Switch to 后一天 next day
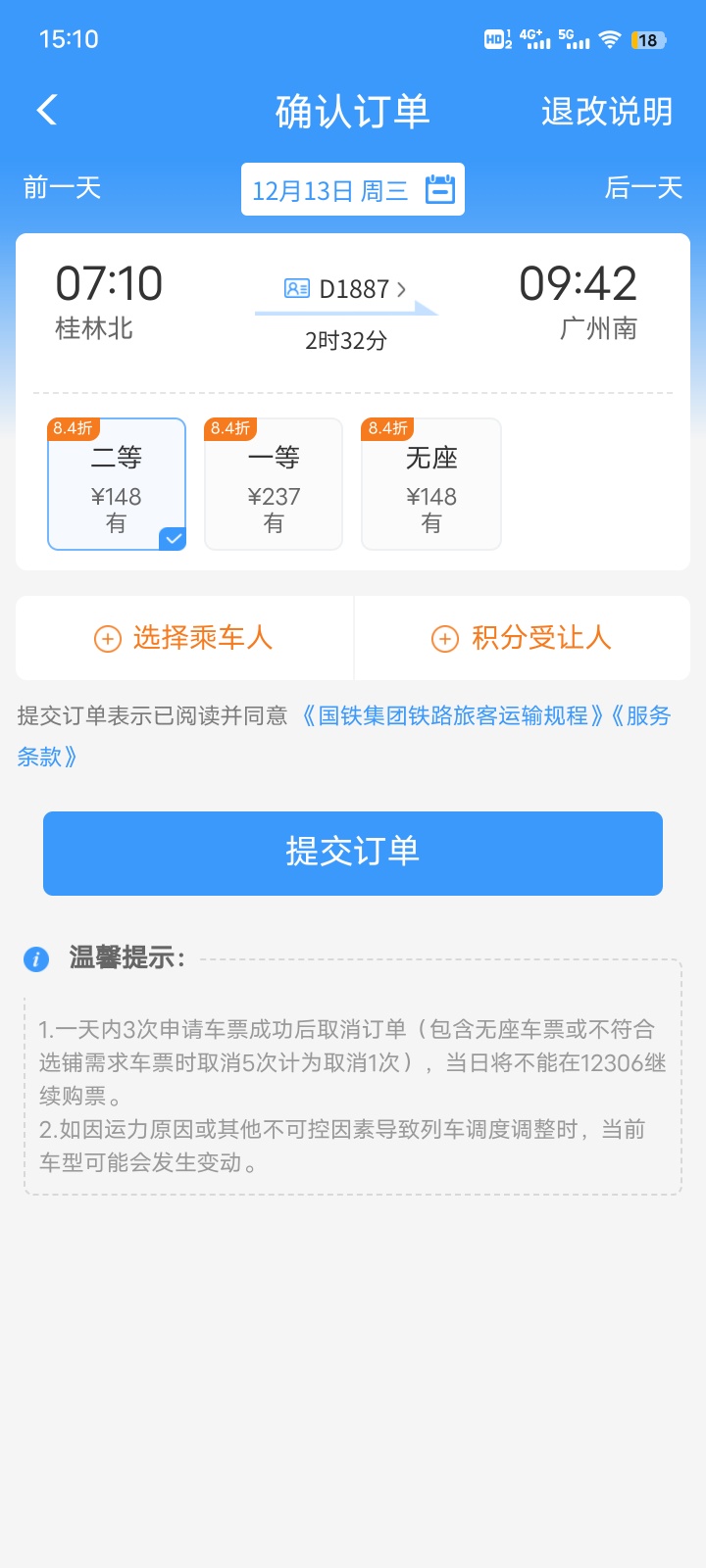This screenshot has height=1568, width=706. tap(643, 187)
